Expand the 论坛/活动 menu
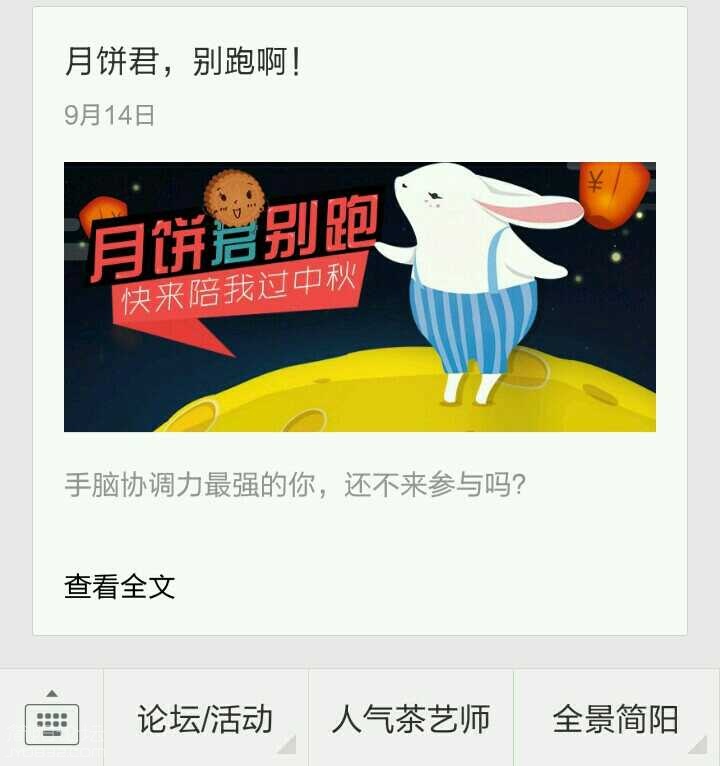The height and width of the screenshot is (766, 720). coord(205,719)
